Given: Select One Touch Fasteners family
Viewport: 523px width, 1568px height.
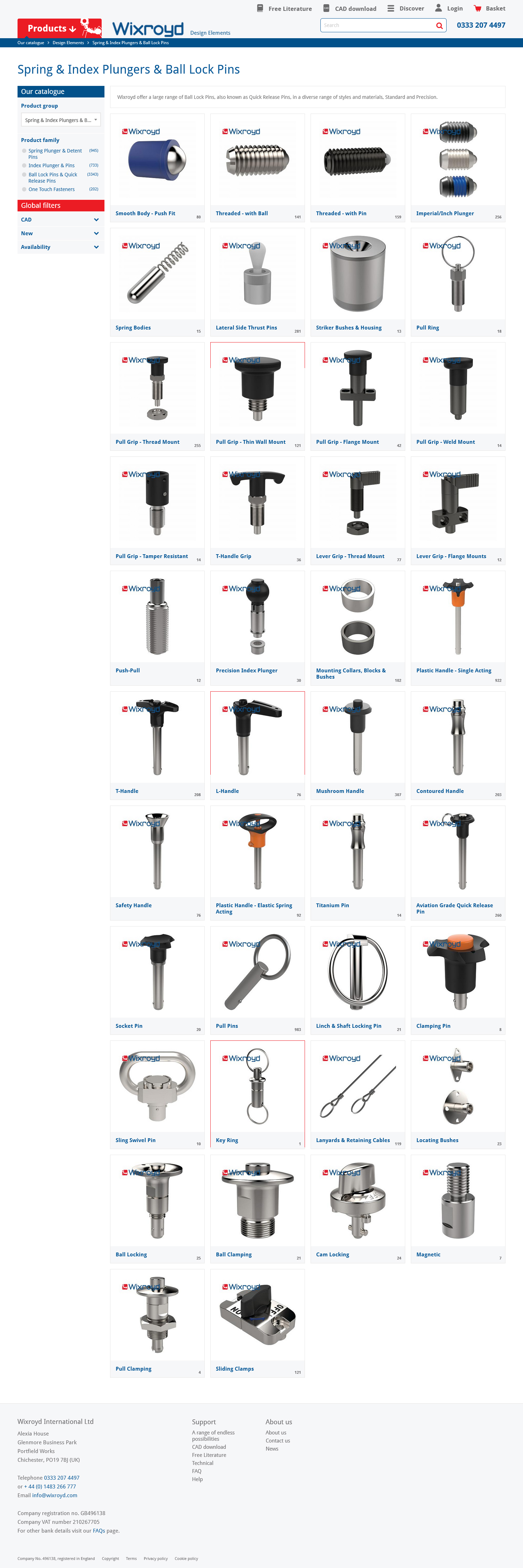Looking at the screenshot, I should pos(51,189).
